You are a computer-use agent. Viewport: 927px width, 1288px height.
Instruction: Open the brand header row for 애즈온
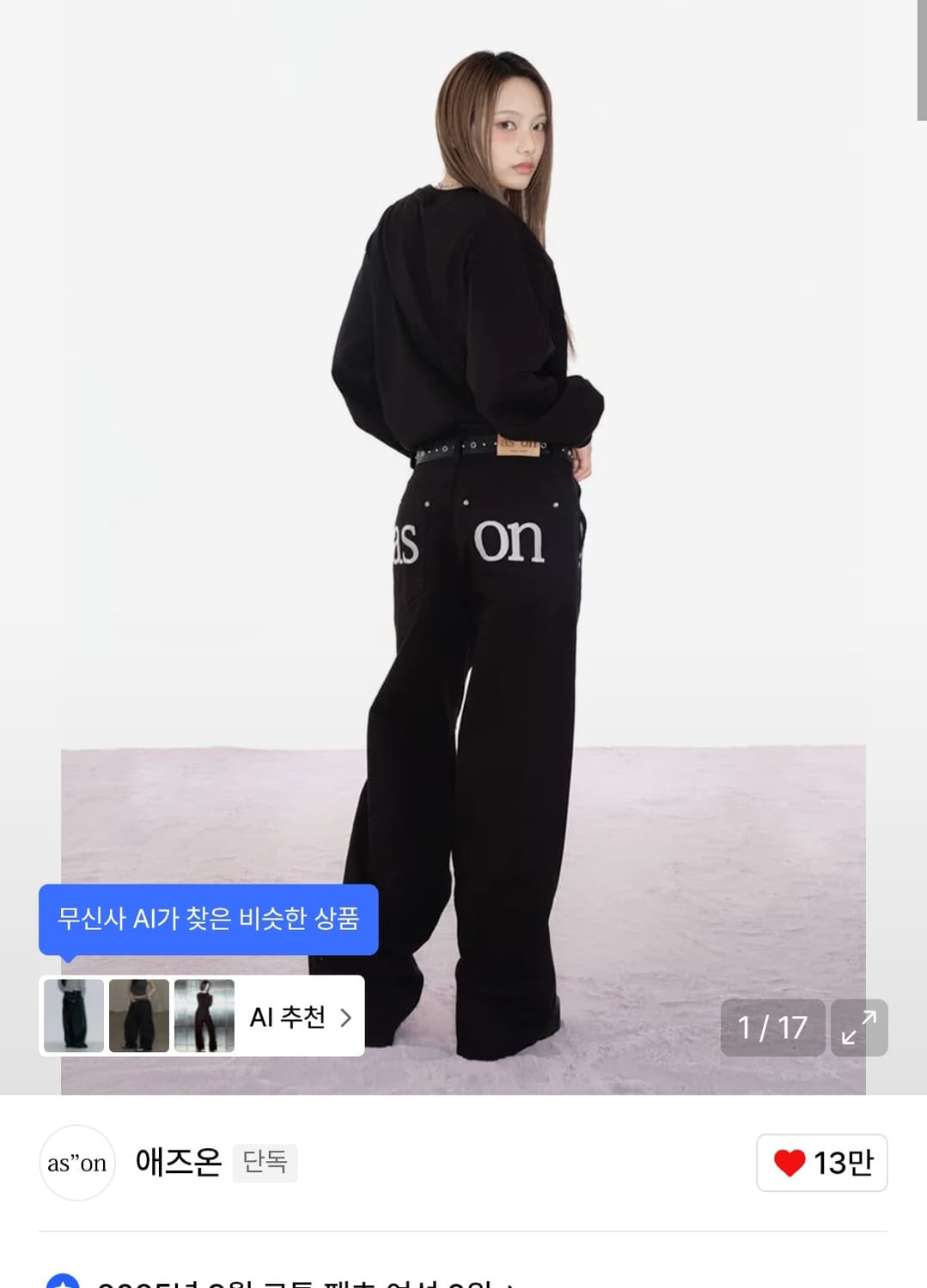tap(180, 1162)
